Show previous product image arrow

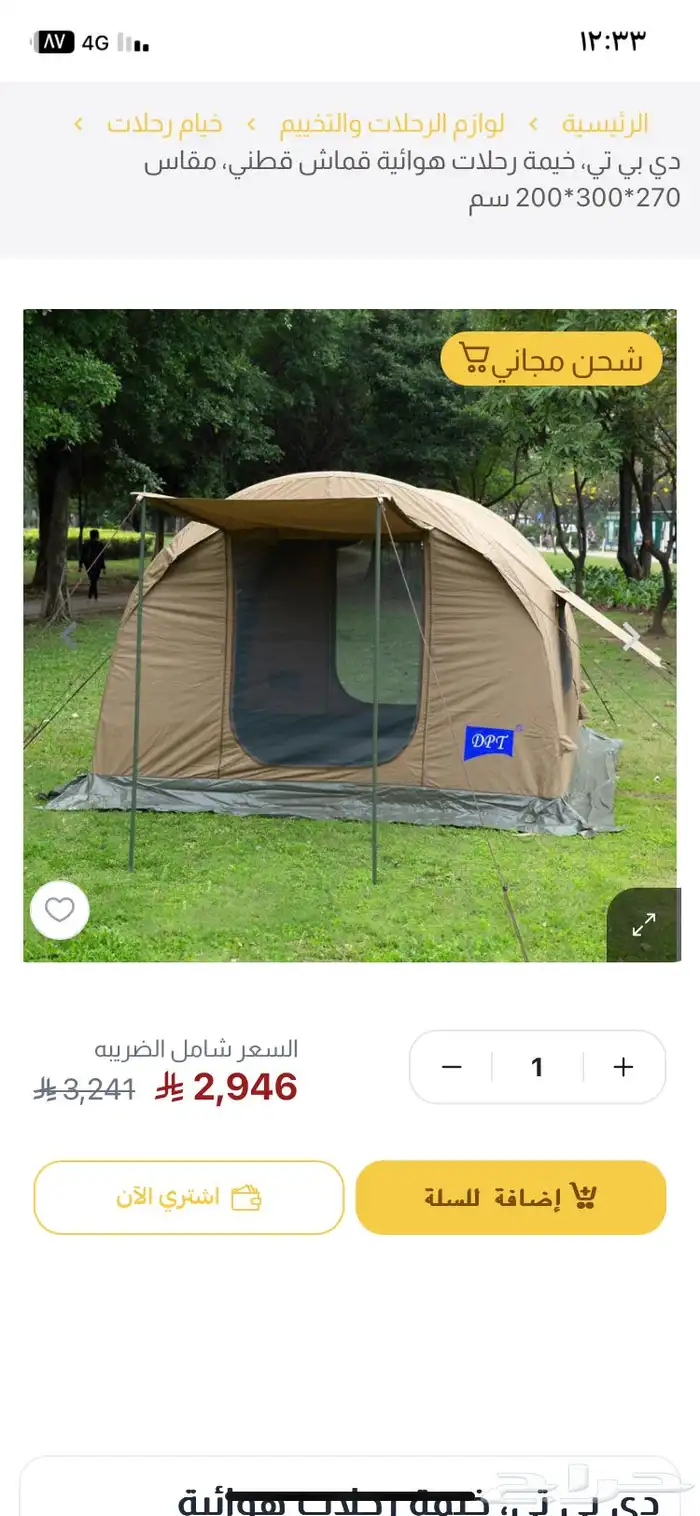click(632, 634)
